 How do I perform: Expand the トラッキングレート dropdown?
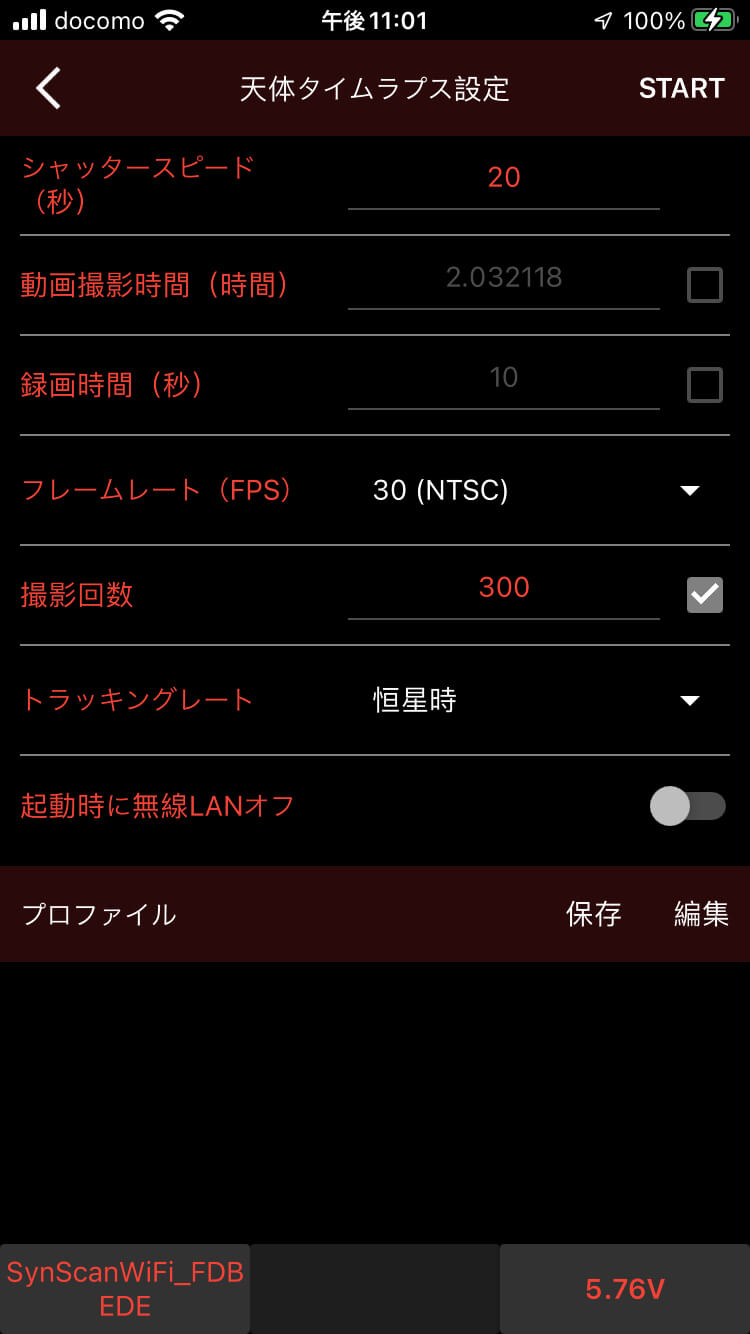(535, 700)
